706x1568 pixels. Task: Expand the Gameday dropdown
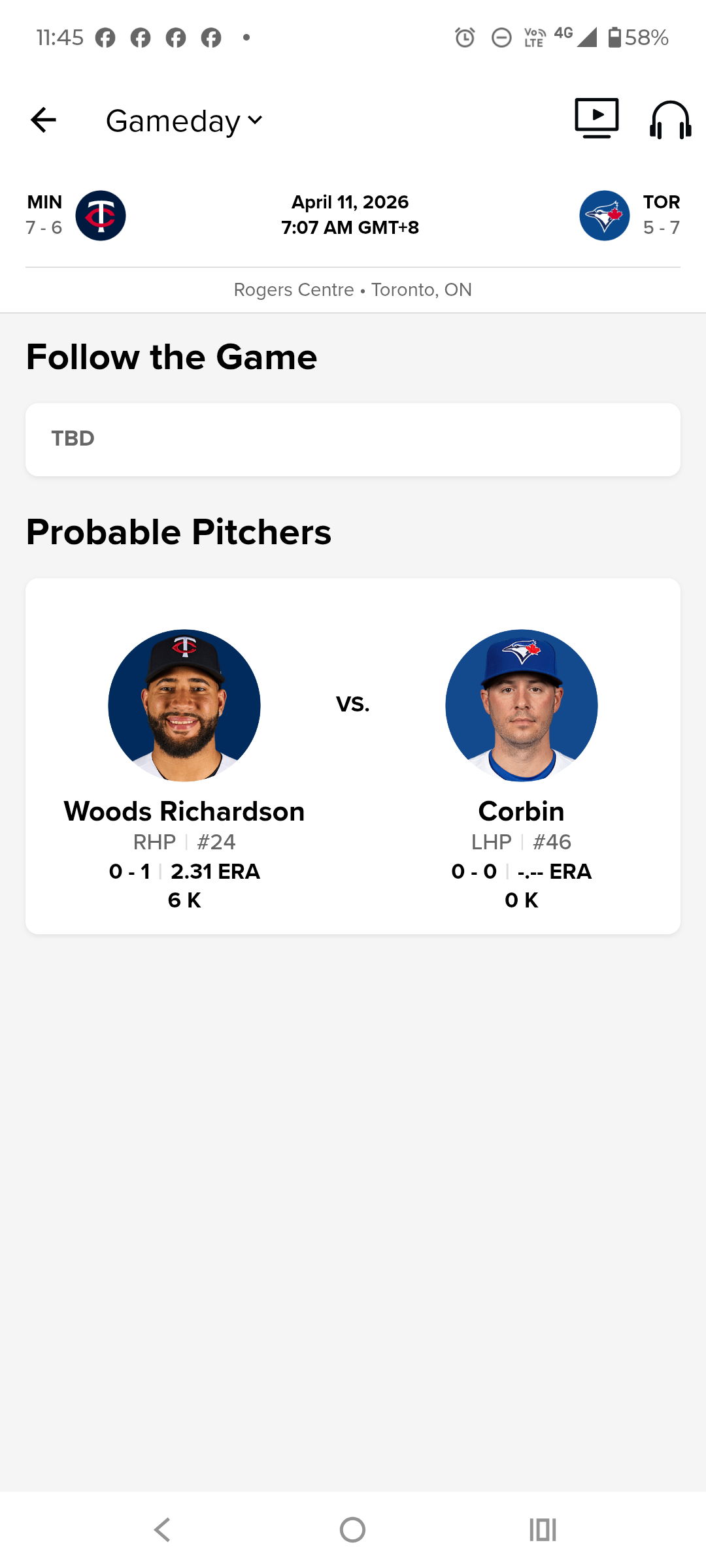pos(184,121)
